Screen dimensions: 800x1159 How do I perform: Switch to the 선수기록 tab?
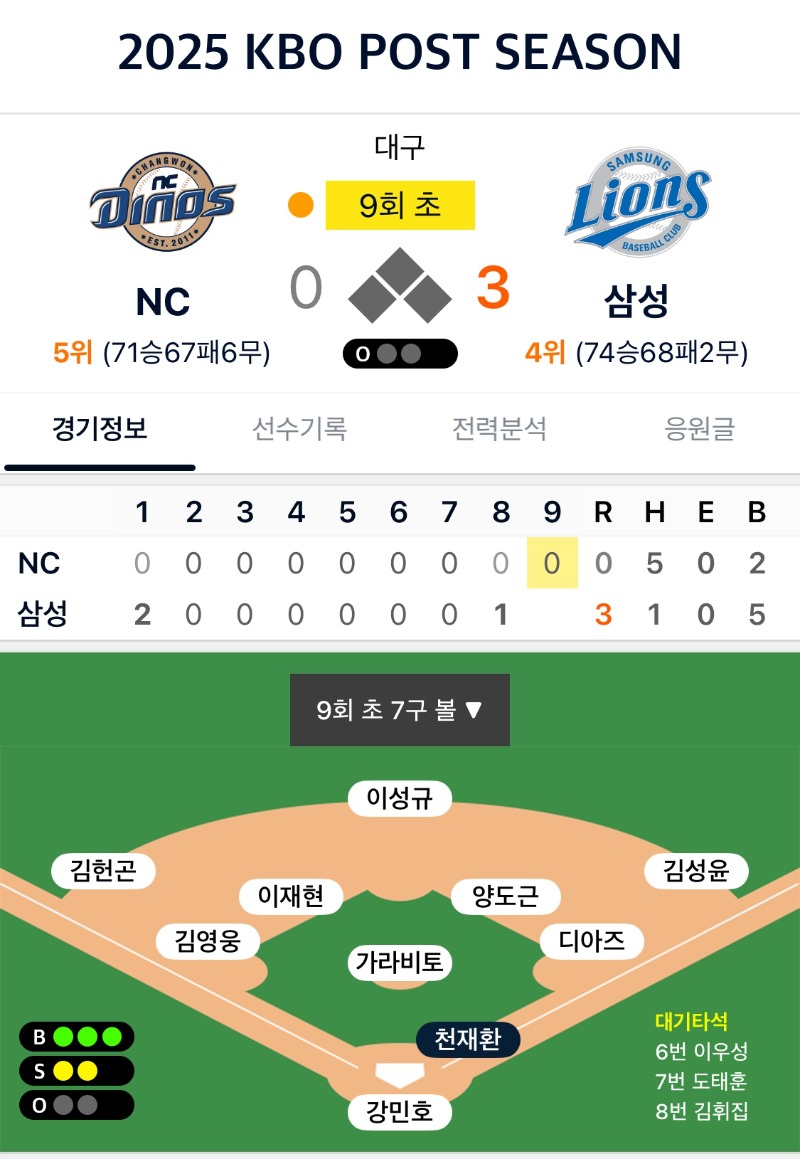point(299,430)
